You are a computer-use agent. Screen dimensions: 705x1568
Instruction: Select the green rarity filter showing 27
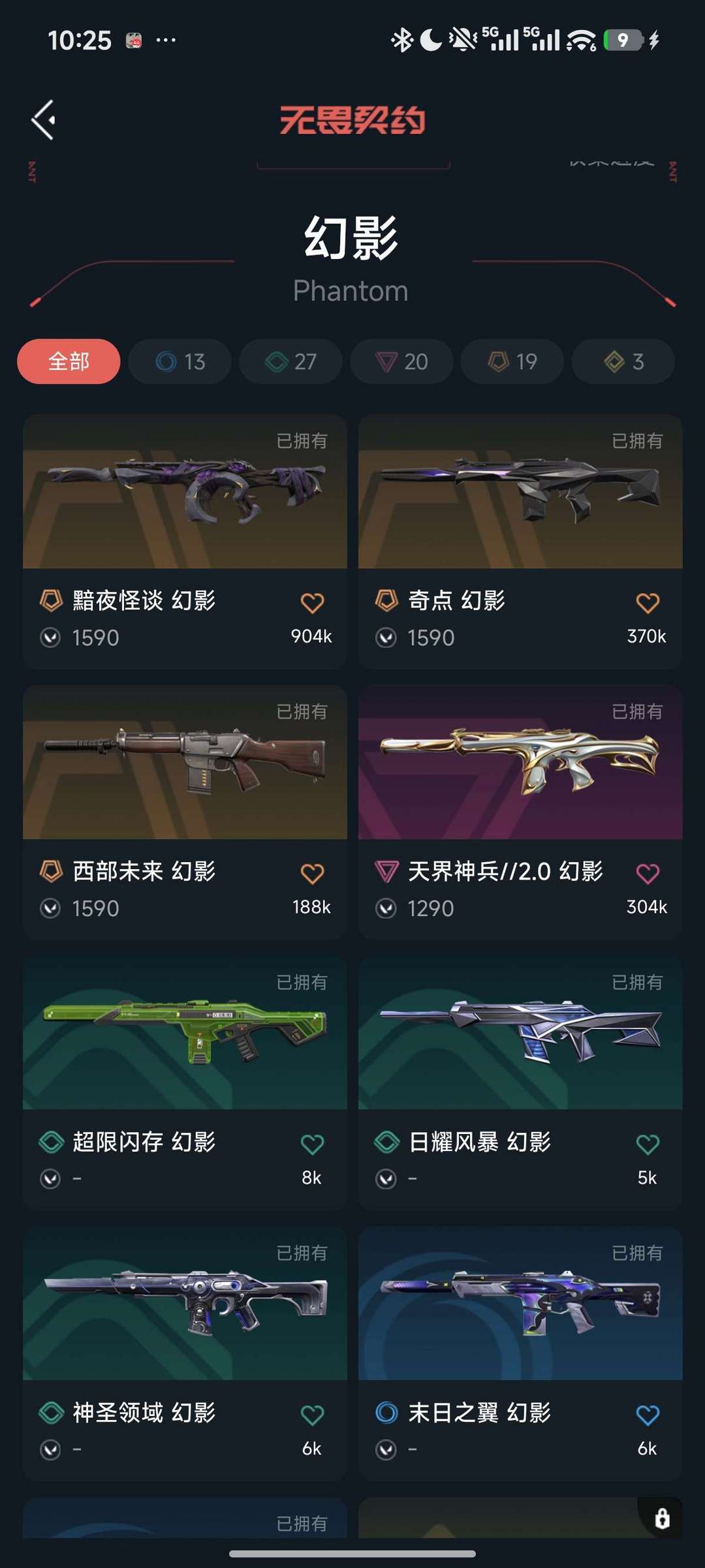point(289,361)
